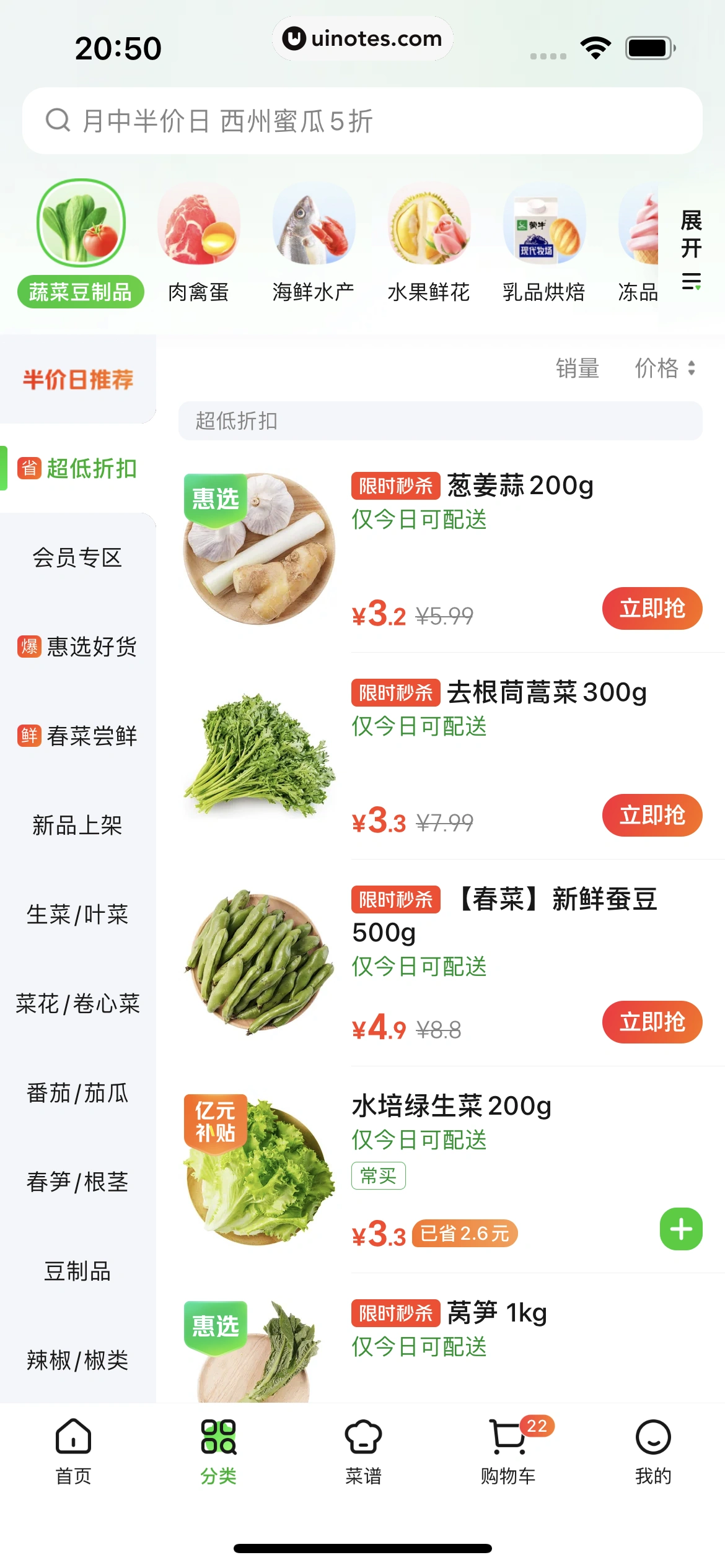Open 会员专区 in the side menu
The height and width of the screenshot is (1568, 725).
(77, 557)
